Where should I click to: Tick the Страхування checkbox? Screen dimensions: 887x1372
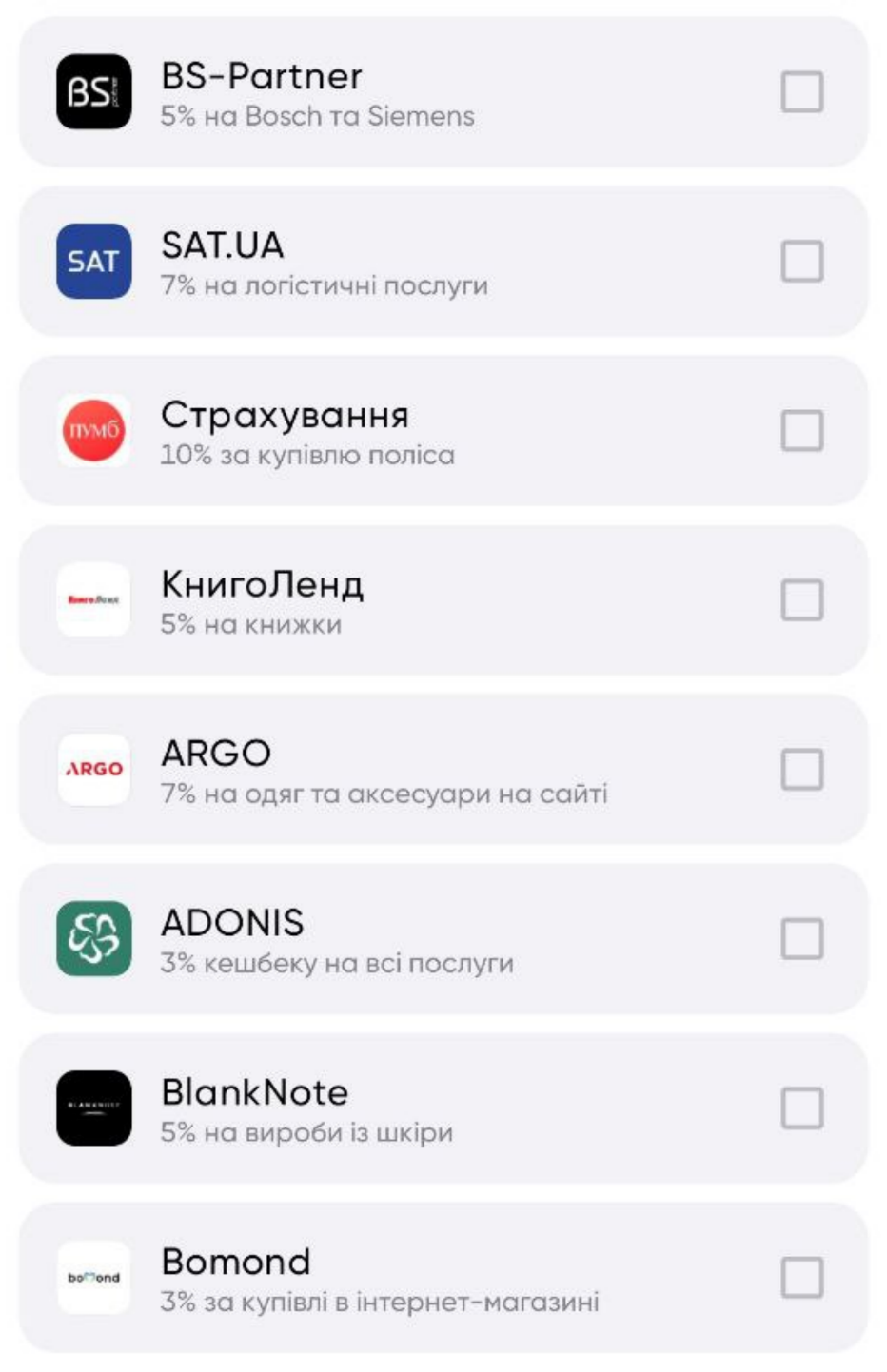(801, 431)
